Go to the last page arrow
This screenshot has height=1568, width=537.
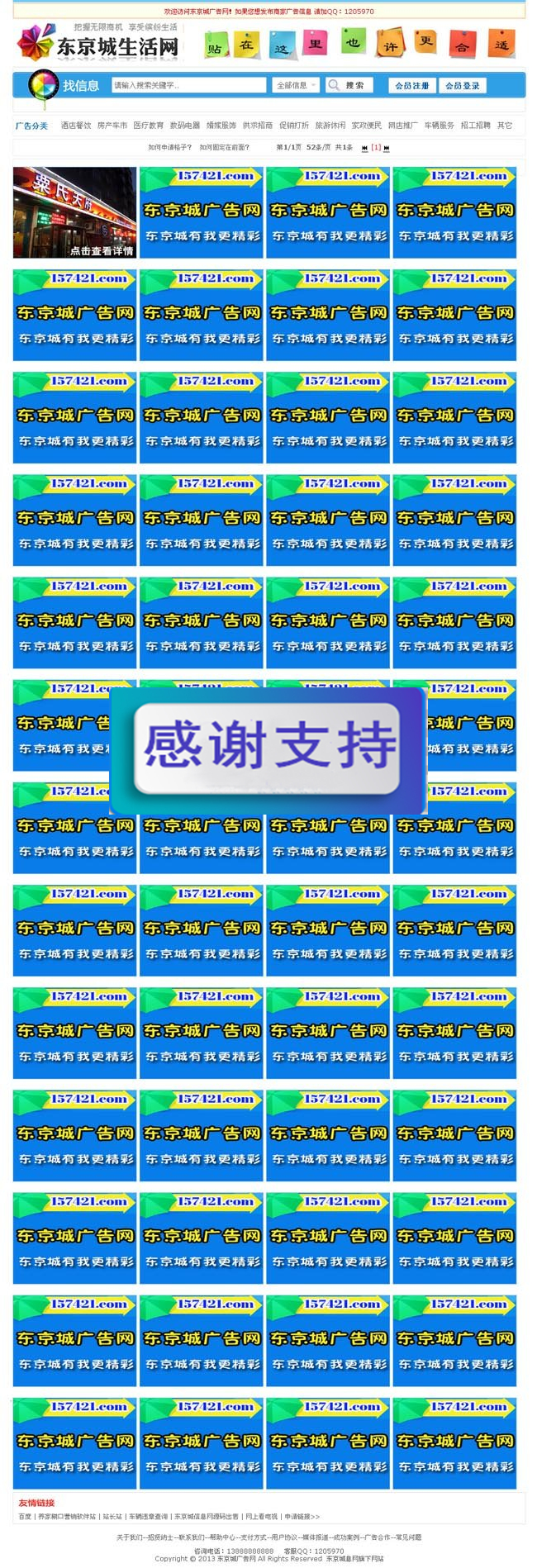tap(387, 148)
